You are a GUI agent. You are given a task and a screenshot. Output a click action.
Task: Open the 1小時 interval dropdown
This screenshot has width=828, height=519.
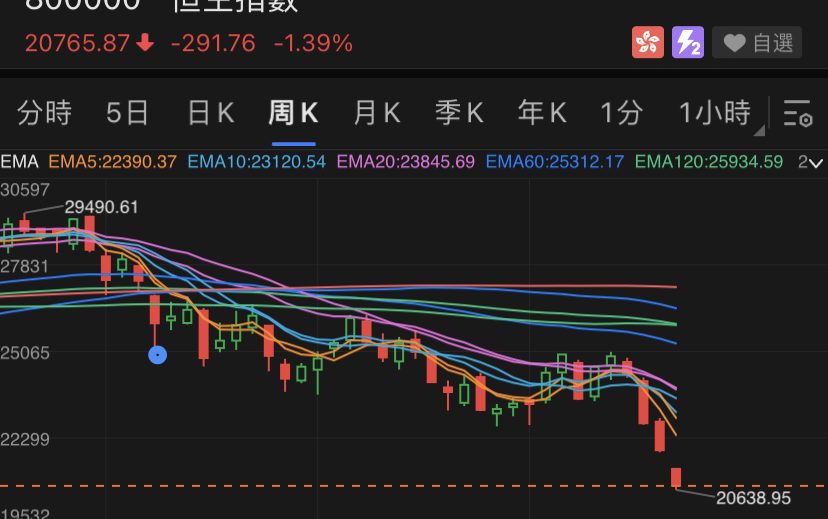(x=716, y=113)
